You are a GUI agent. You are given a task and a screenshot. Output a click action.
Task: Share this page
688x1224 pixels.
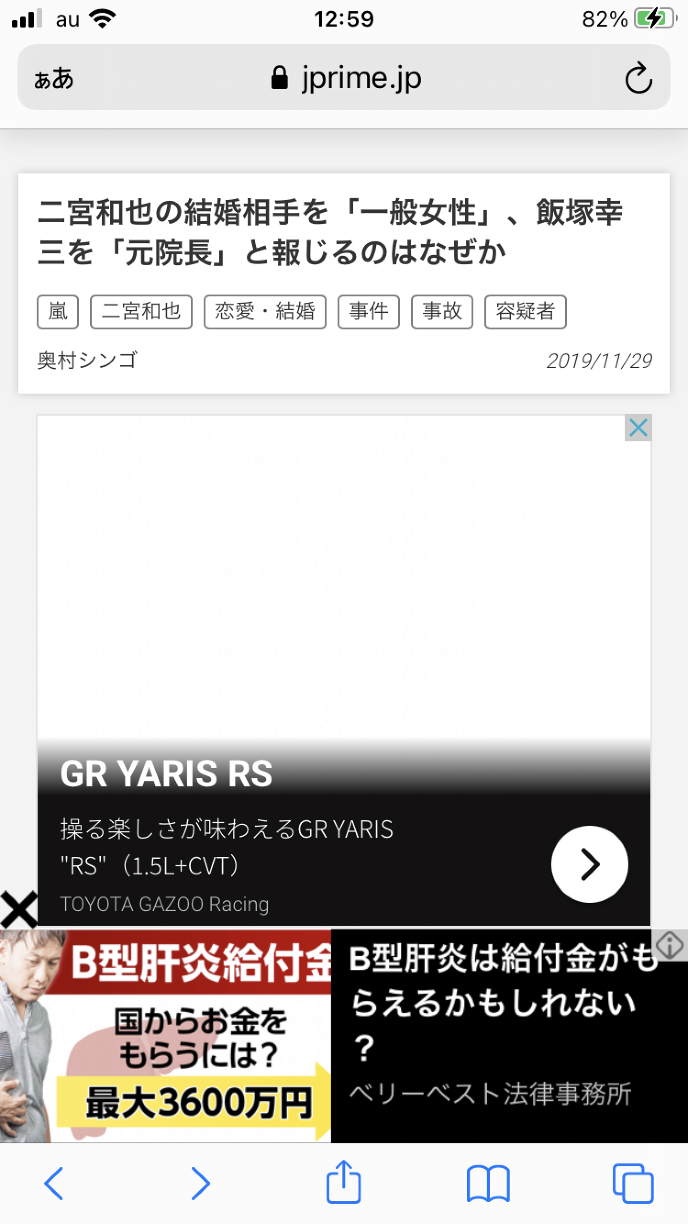tap(344, 1182)
